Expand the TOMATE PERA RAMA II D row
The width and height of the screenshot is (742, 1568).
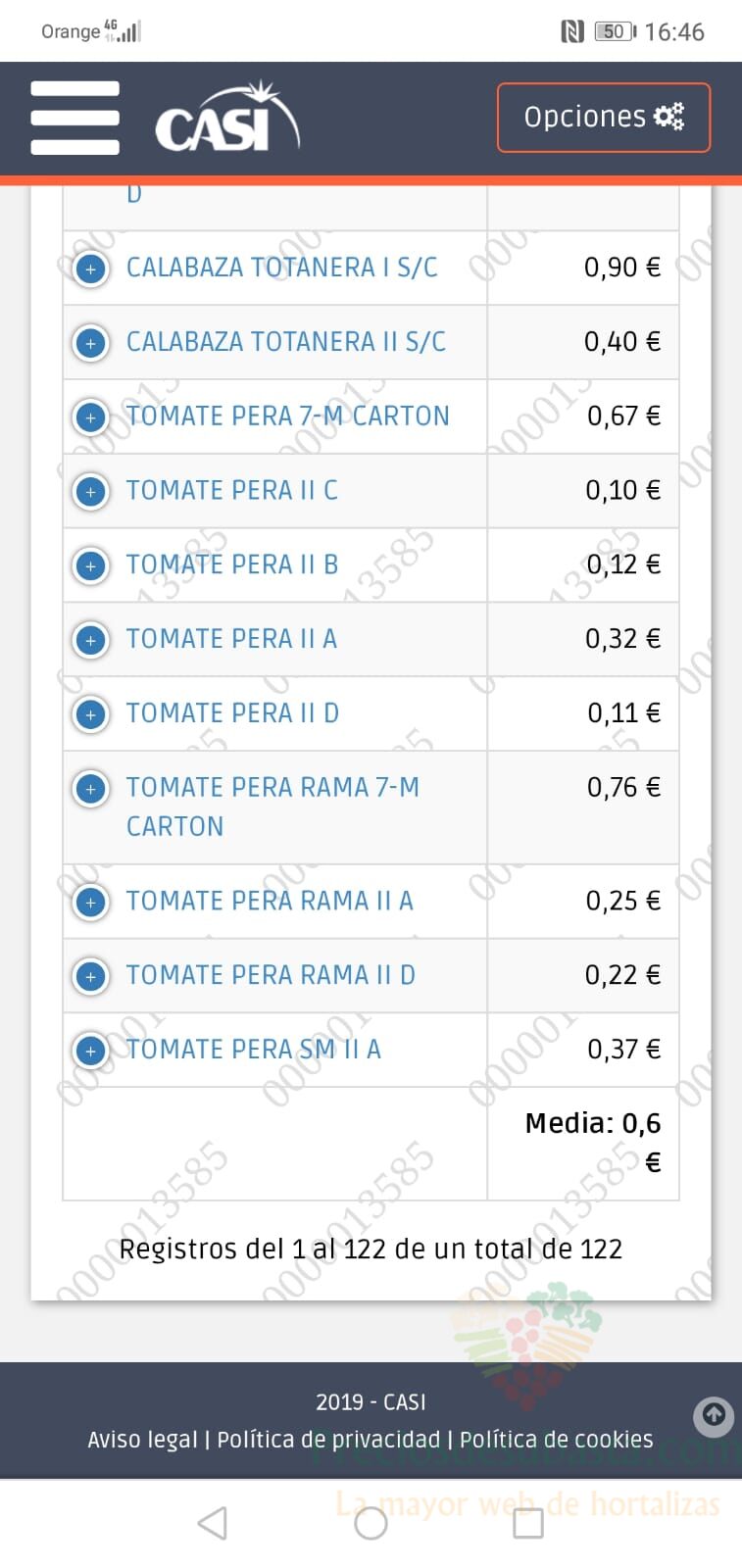click(91, 976)
